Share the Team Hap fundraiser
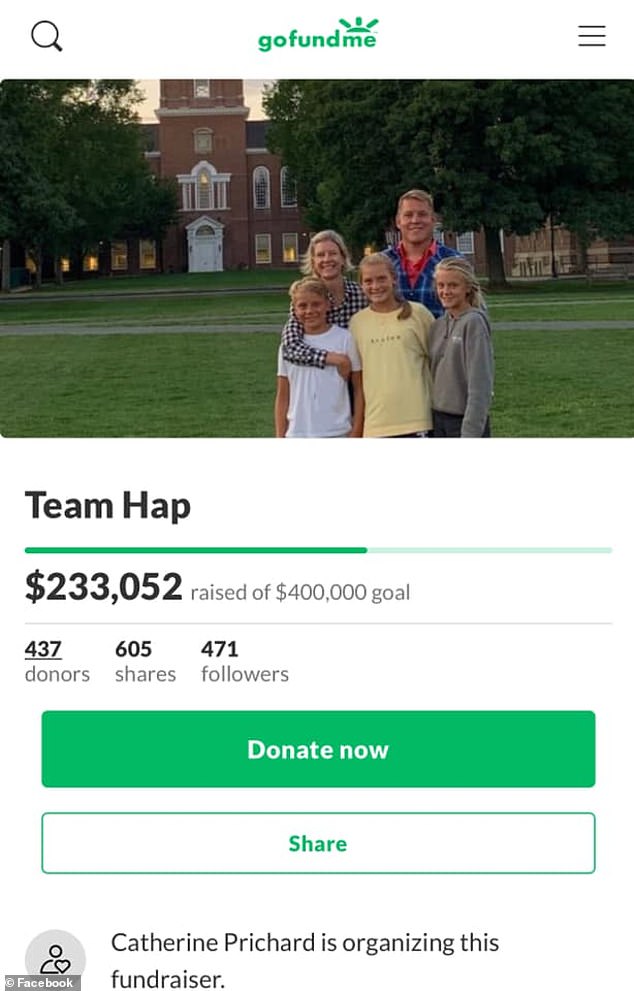634x991 pixels. (318, 843)
